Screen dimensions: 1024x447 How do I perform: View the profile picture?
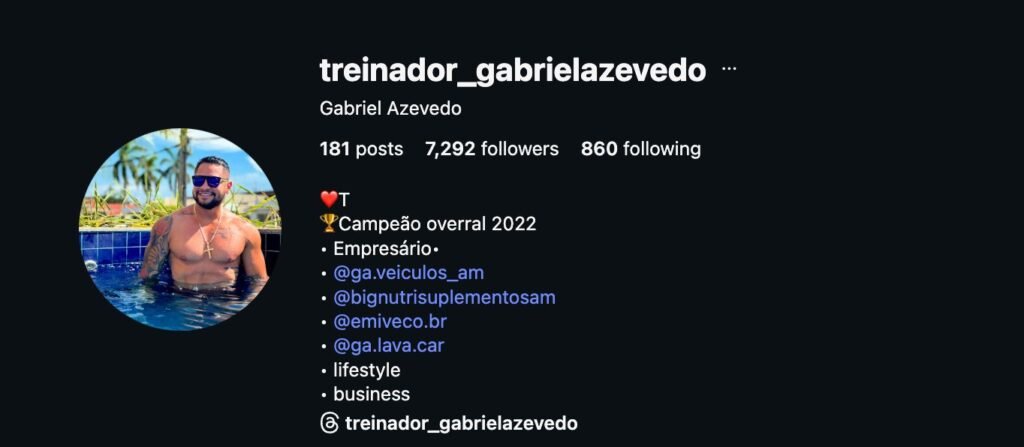[180, 229]
